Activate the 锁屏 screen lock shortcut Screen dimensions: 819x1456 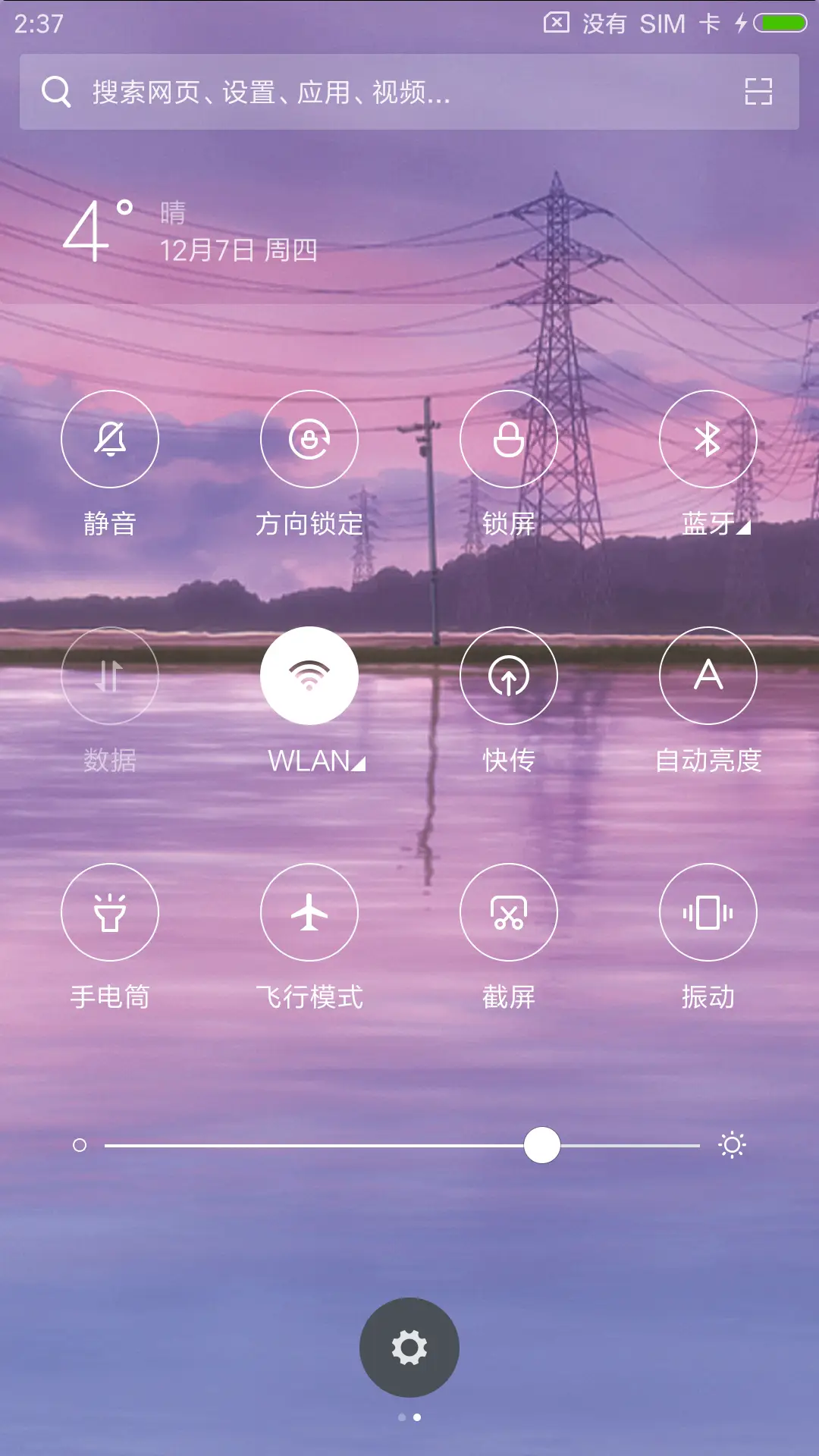coord(509,439)
